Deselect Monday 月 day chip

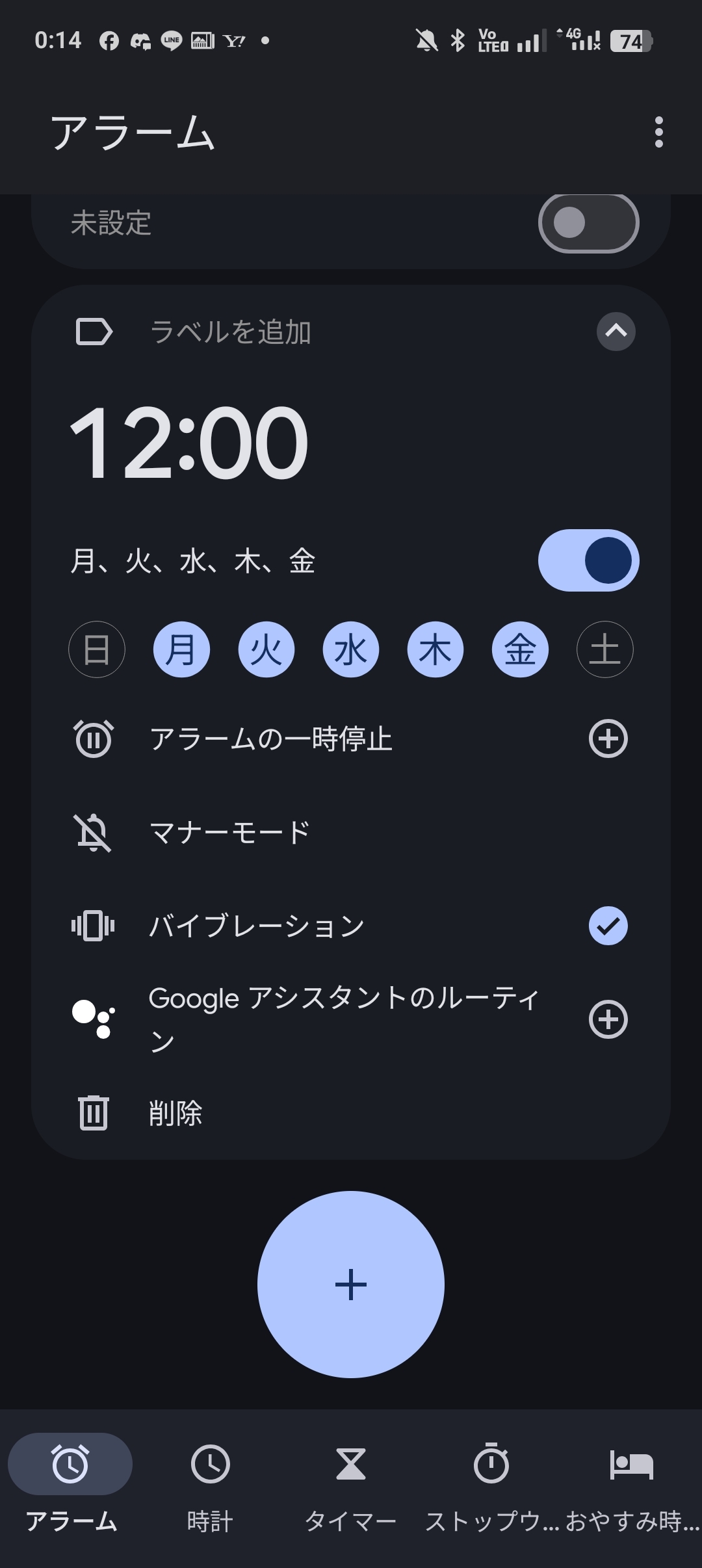point(181,649)
